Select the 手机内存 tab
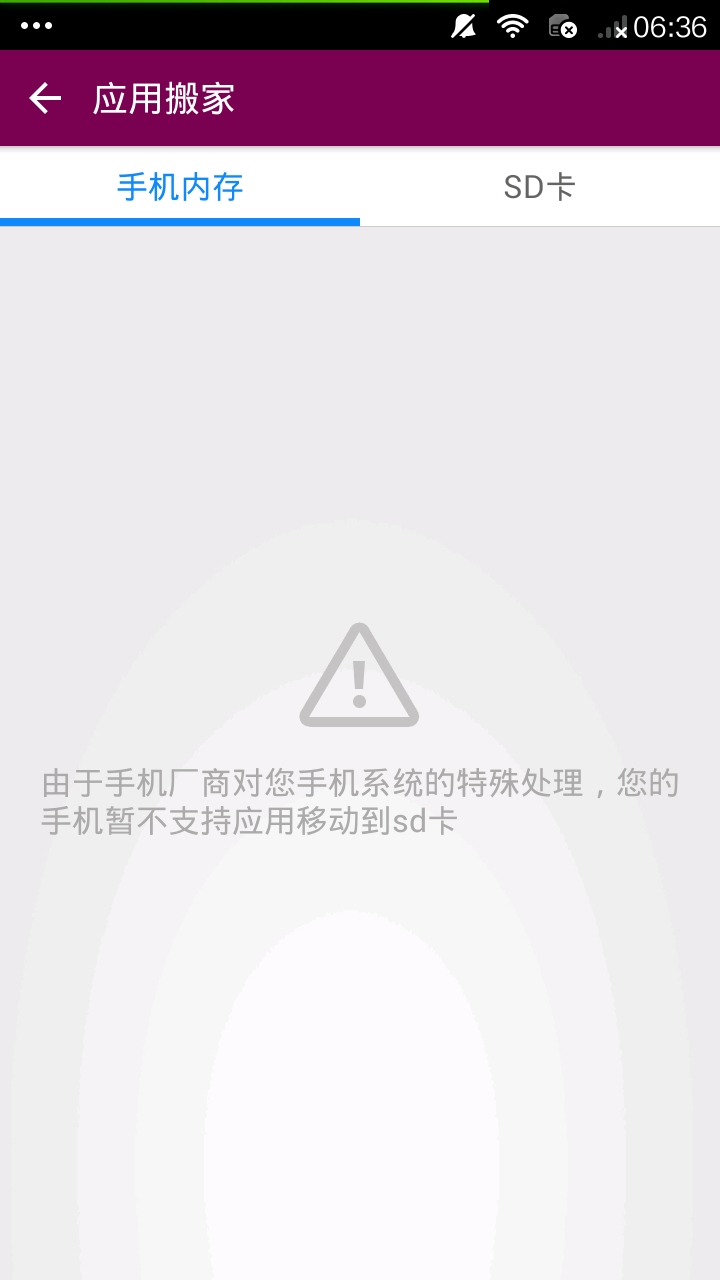Screen dimensions: 720x1280 click(x=180, y=187)
